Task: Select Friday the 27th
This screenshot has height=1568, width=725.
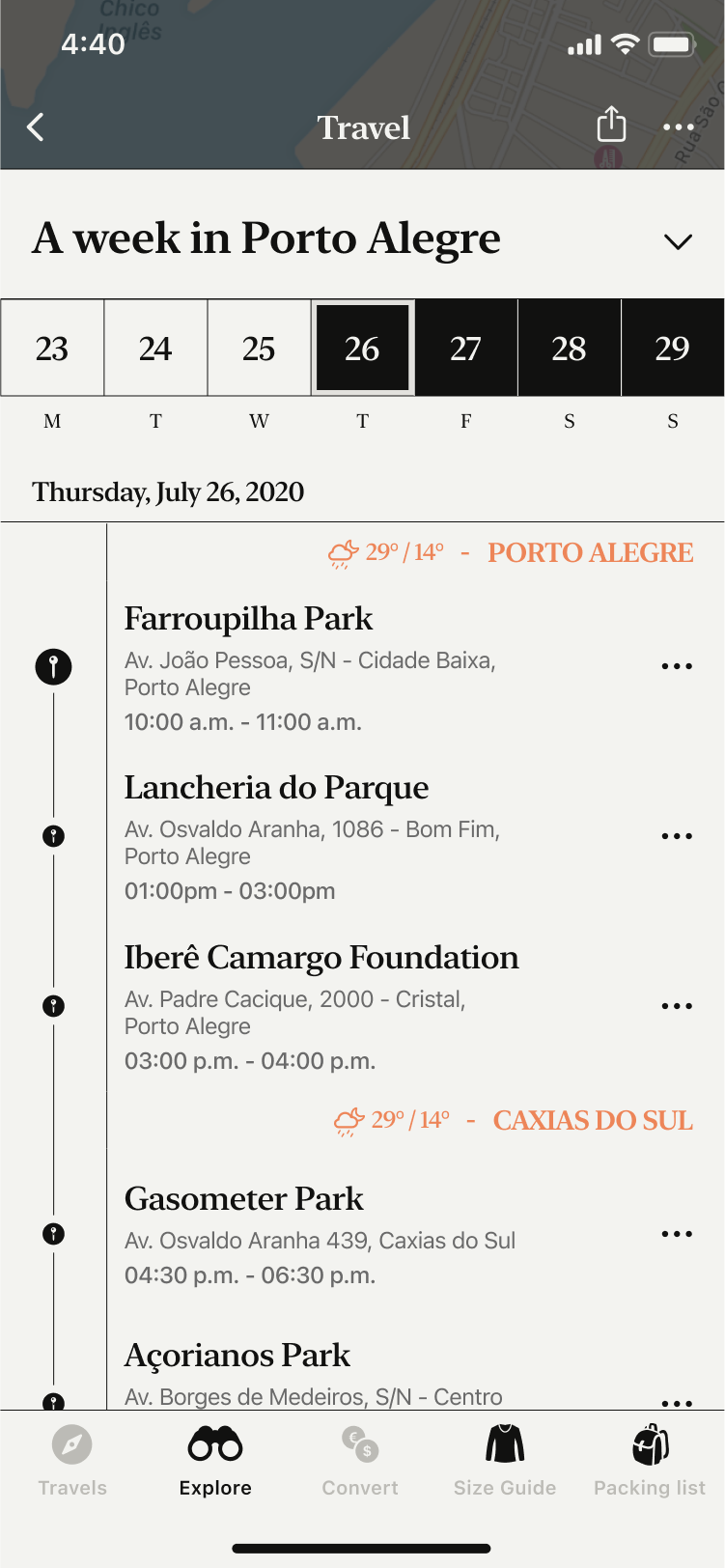Action: point(465,349)
